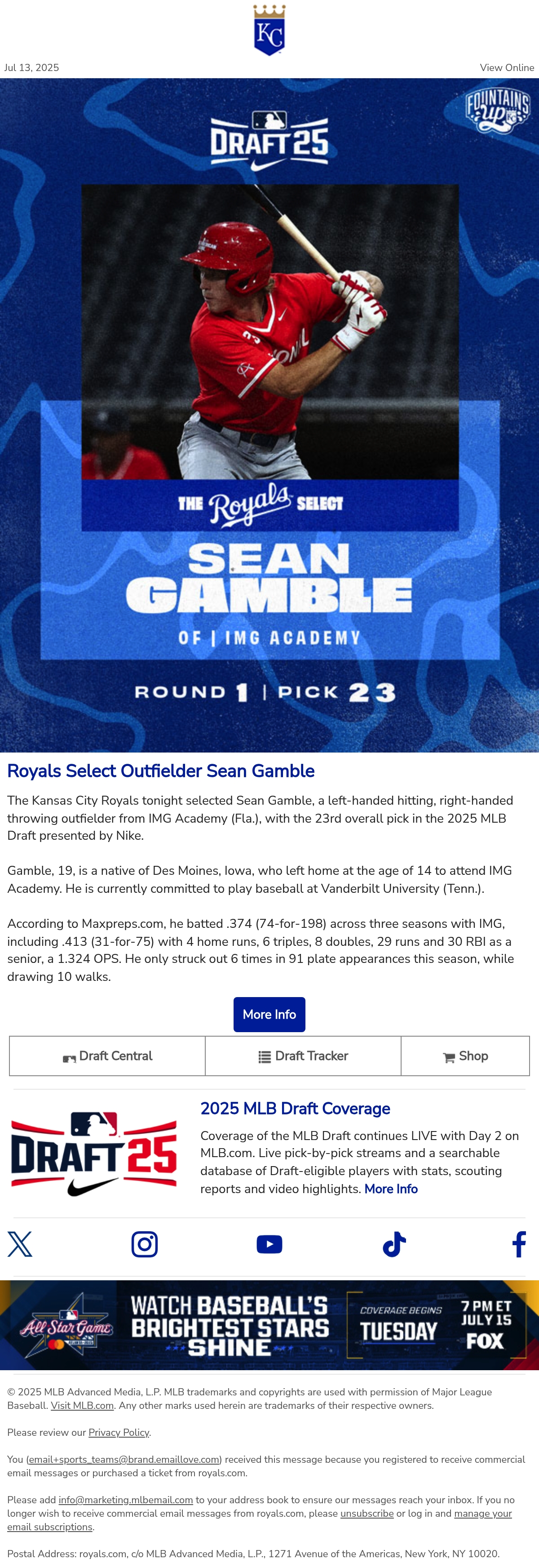
Task: Tap the All-Star Game FOX banner
Action: click(x=269, y=1325)
